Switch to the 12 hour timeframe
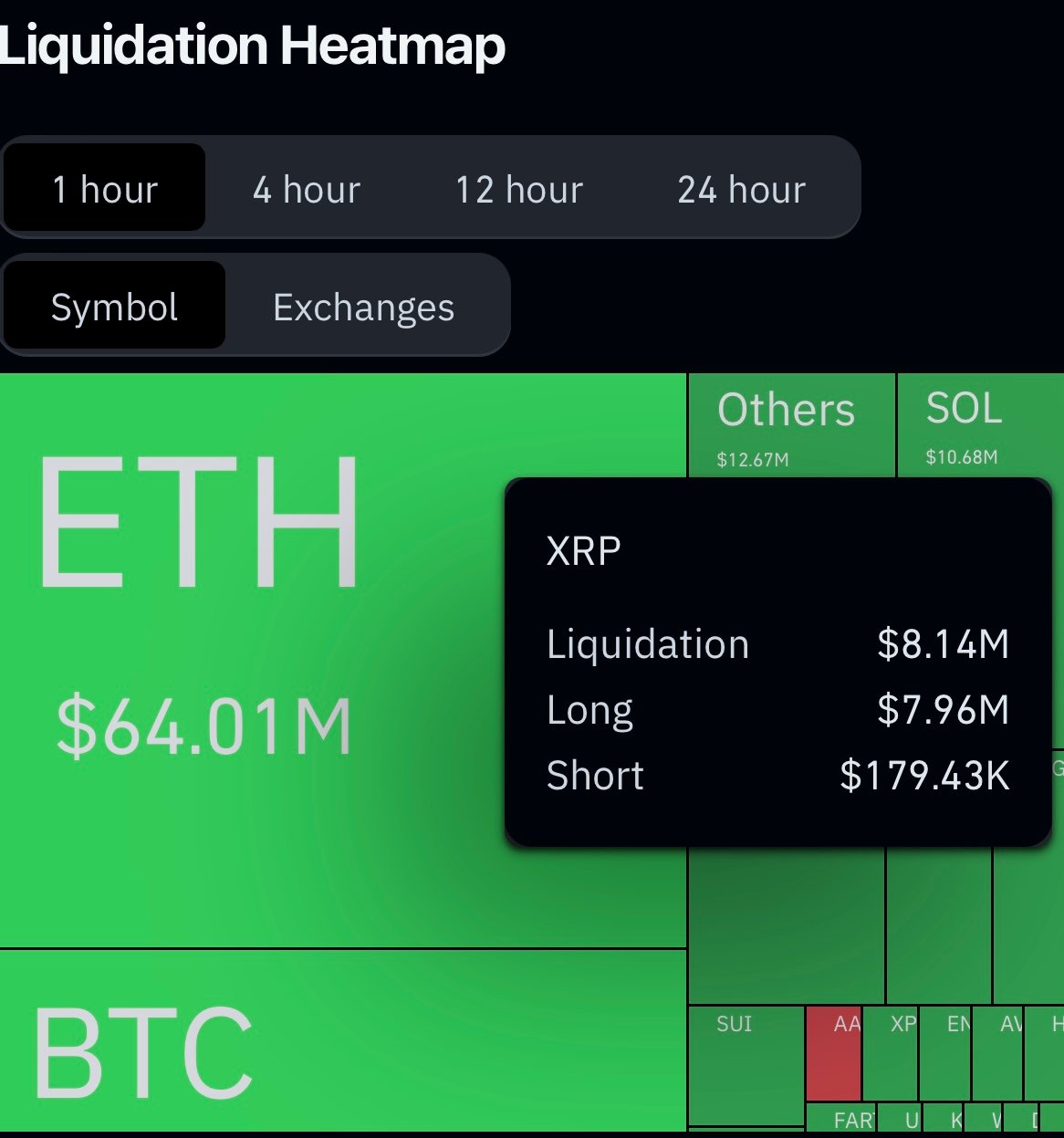The height and width of the screenshot is (1138, 1064). [x=518, y=189]
